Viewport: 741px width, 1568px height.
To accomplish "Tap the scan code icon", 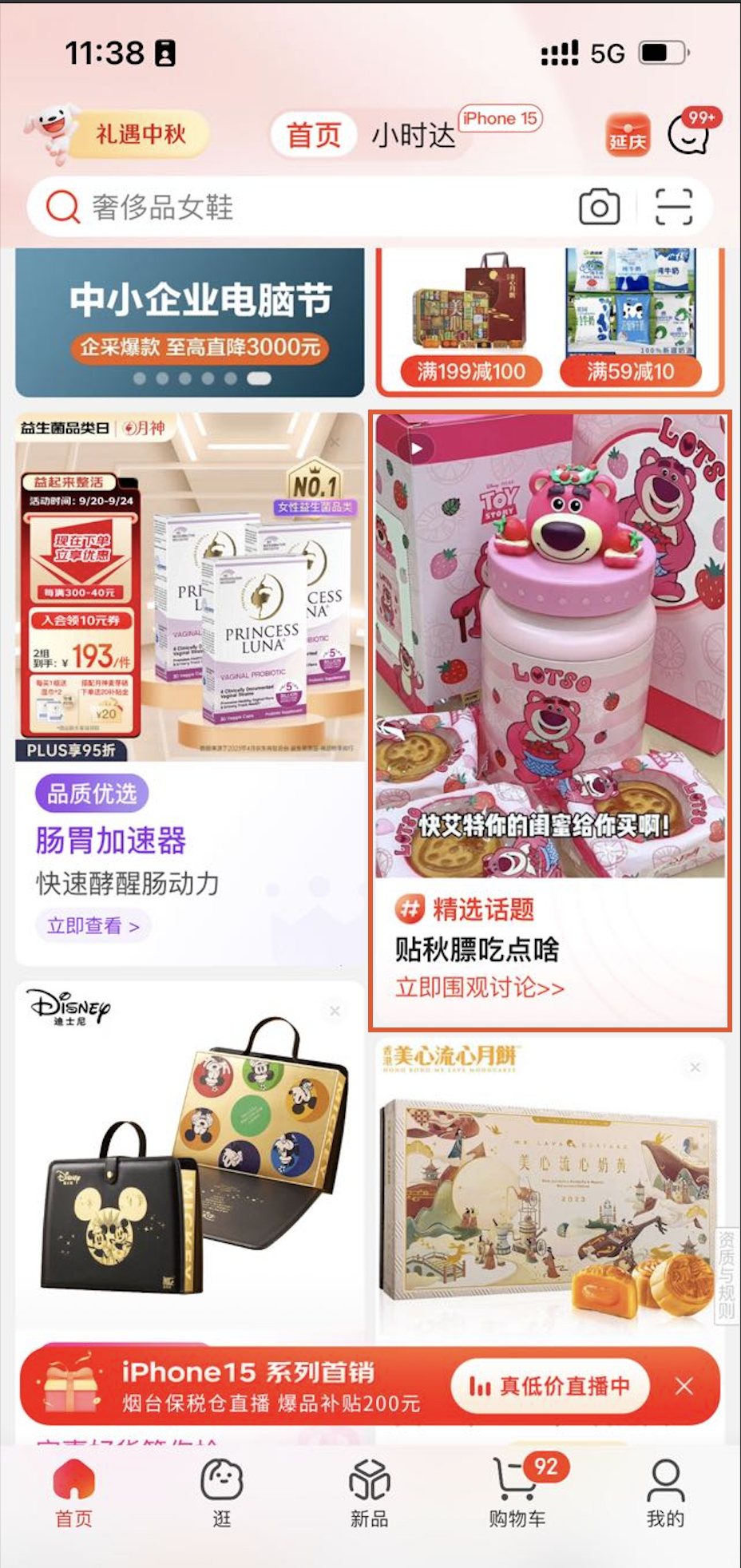I will coord(673,208).
